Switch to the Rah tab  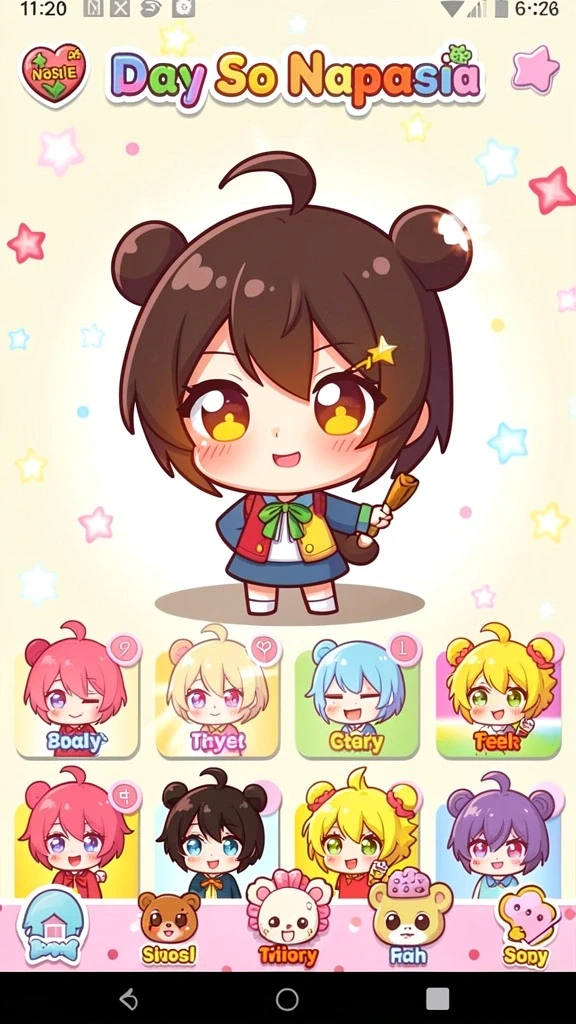(x=409, y=920)
